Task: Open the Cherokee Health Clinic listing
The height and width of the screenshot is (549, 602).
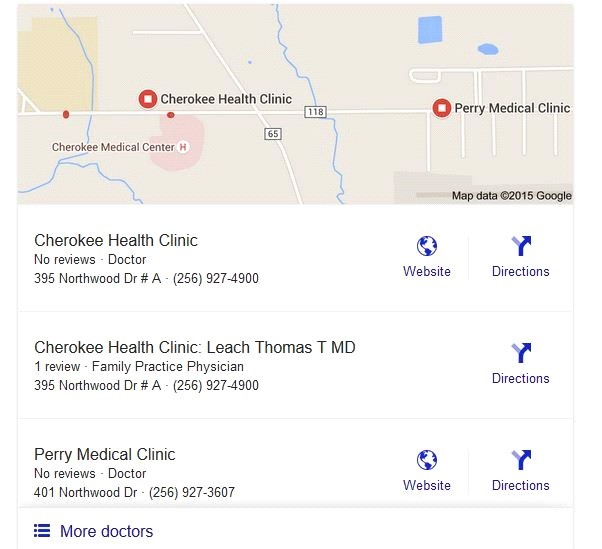Action: click(116, 241)
